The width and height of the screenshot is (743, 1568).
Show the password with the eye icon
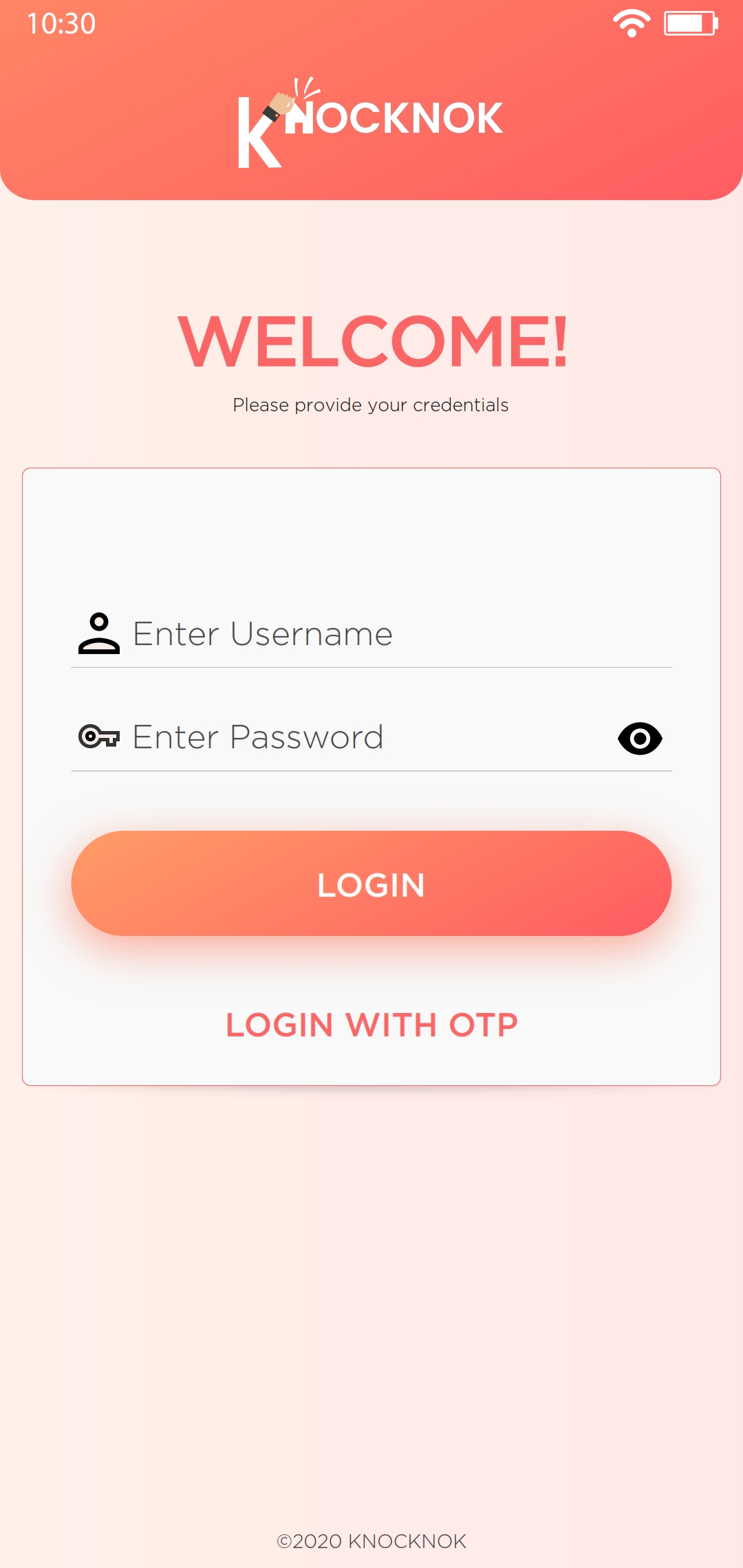pos(640,739)
